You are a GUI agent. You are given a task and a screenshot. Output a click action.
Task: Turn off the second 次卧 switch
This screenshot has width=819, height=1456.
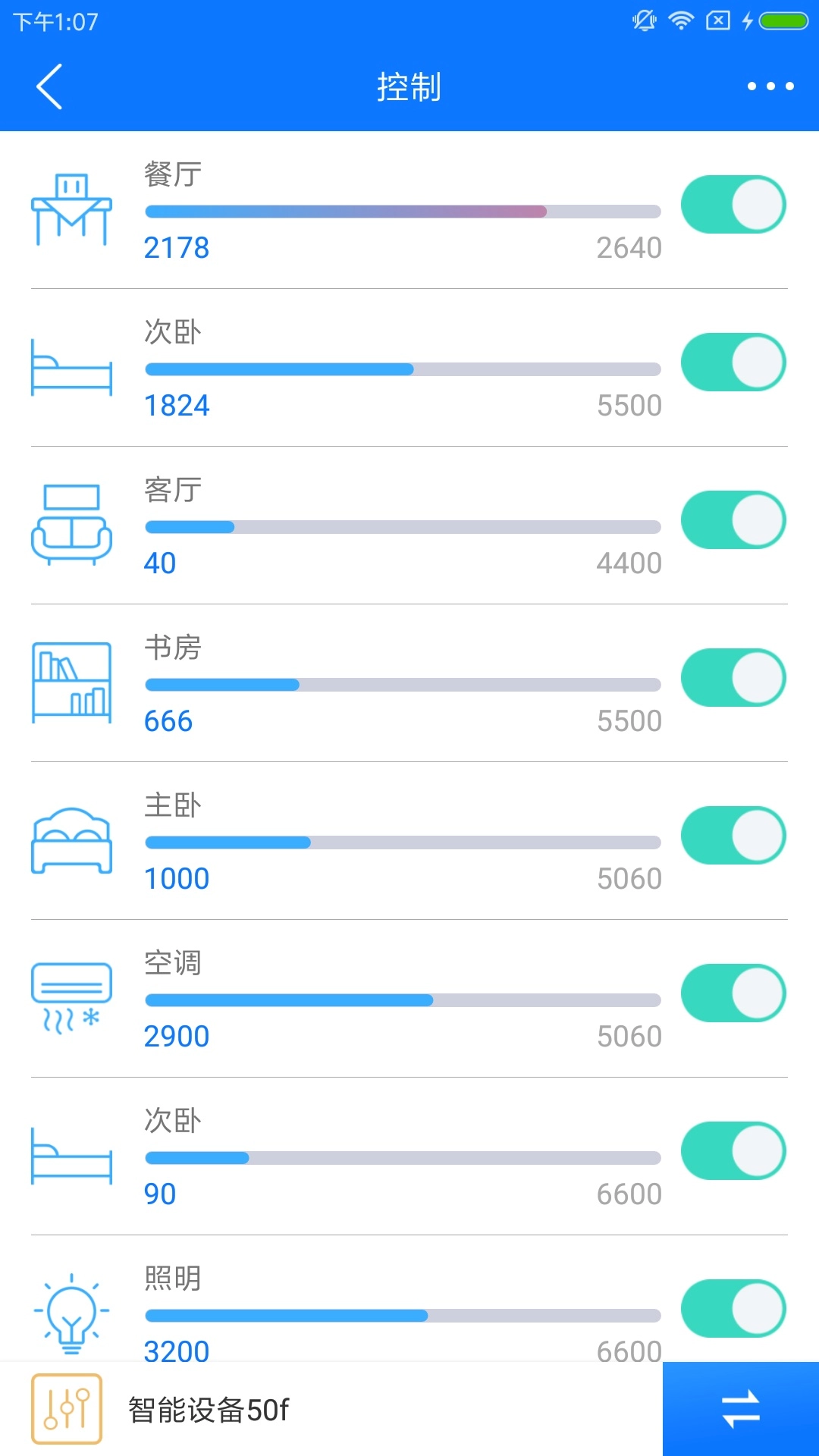point(733,1150)
